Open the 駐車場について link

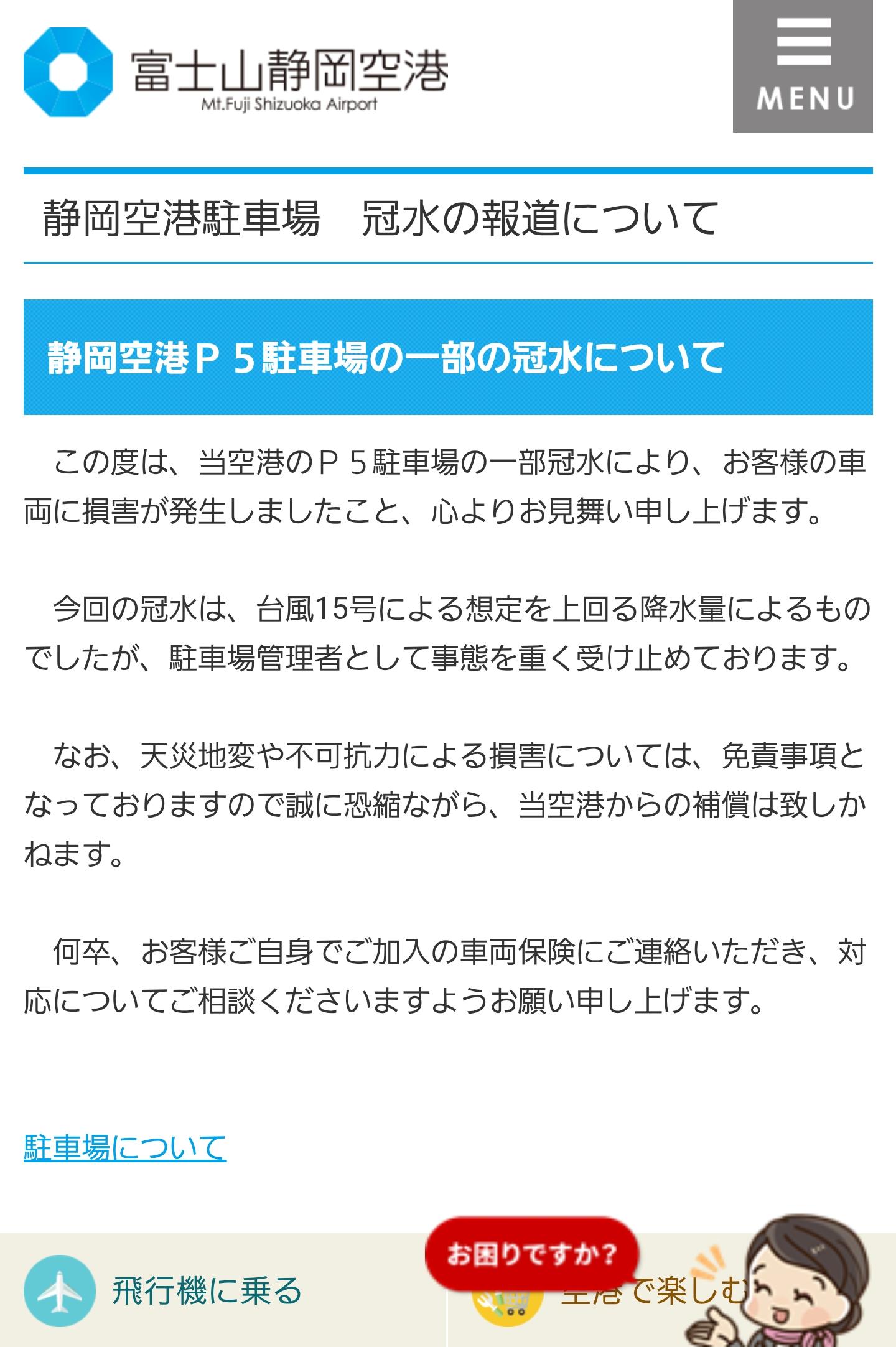tap(125, 1147)
